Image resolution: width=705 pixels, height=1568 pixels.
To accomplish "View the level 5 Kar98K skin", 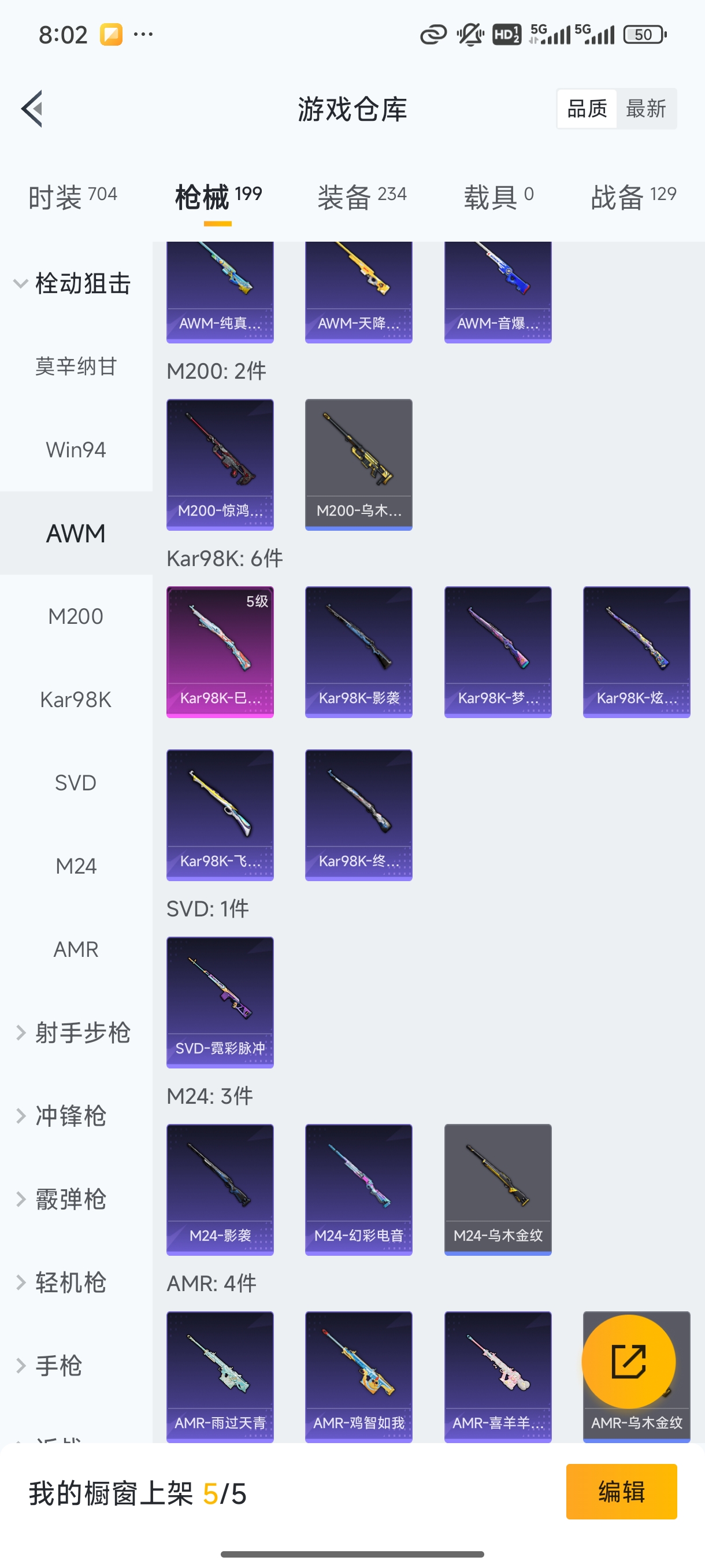I will point(220,651).
